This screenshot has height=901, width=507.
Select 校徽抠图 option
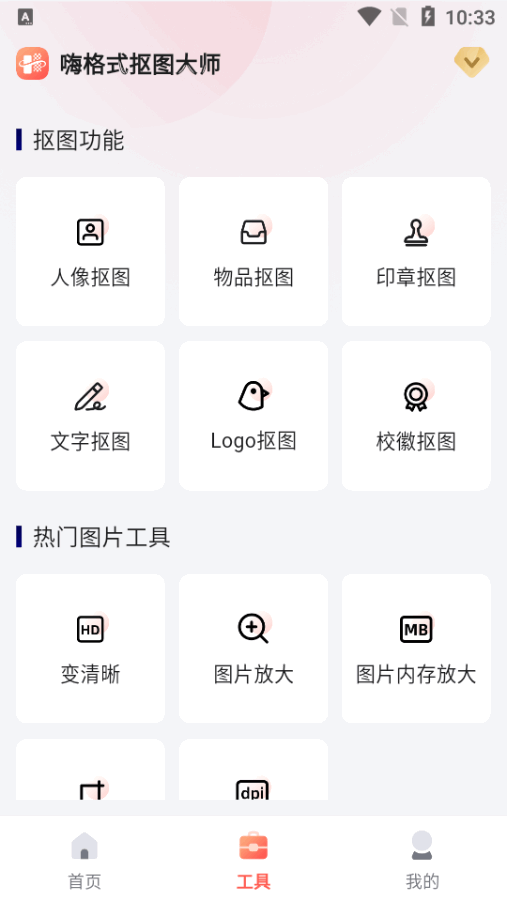point(416,416)
